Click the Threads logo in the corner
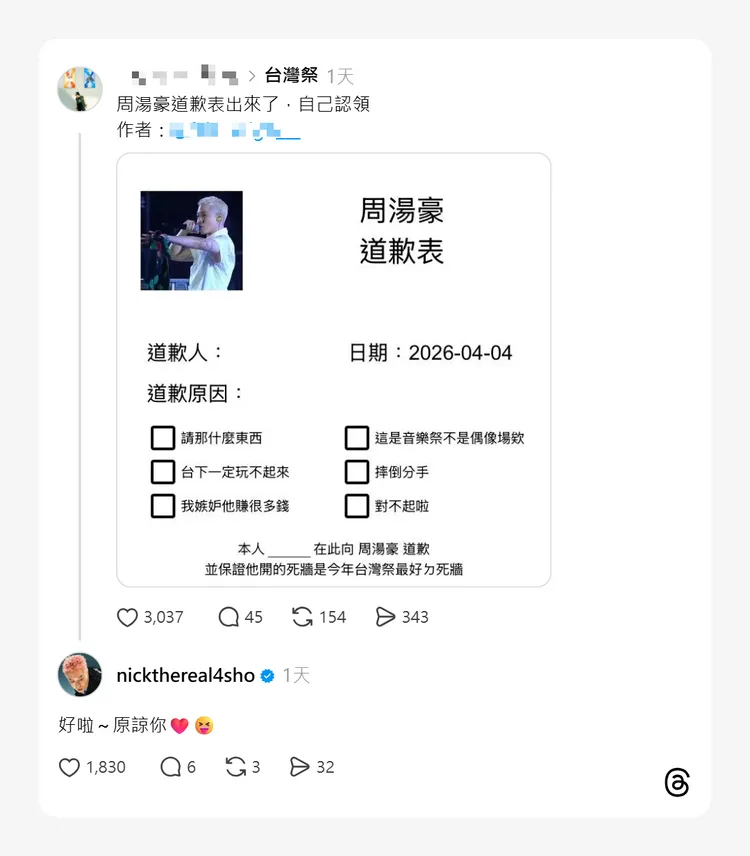Screen dimensions: 750x856 (x=678, y=784)
